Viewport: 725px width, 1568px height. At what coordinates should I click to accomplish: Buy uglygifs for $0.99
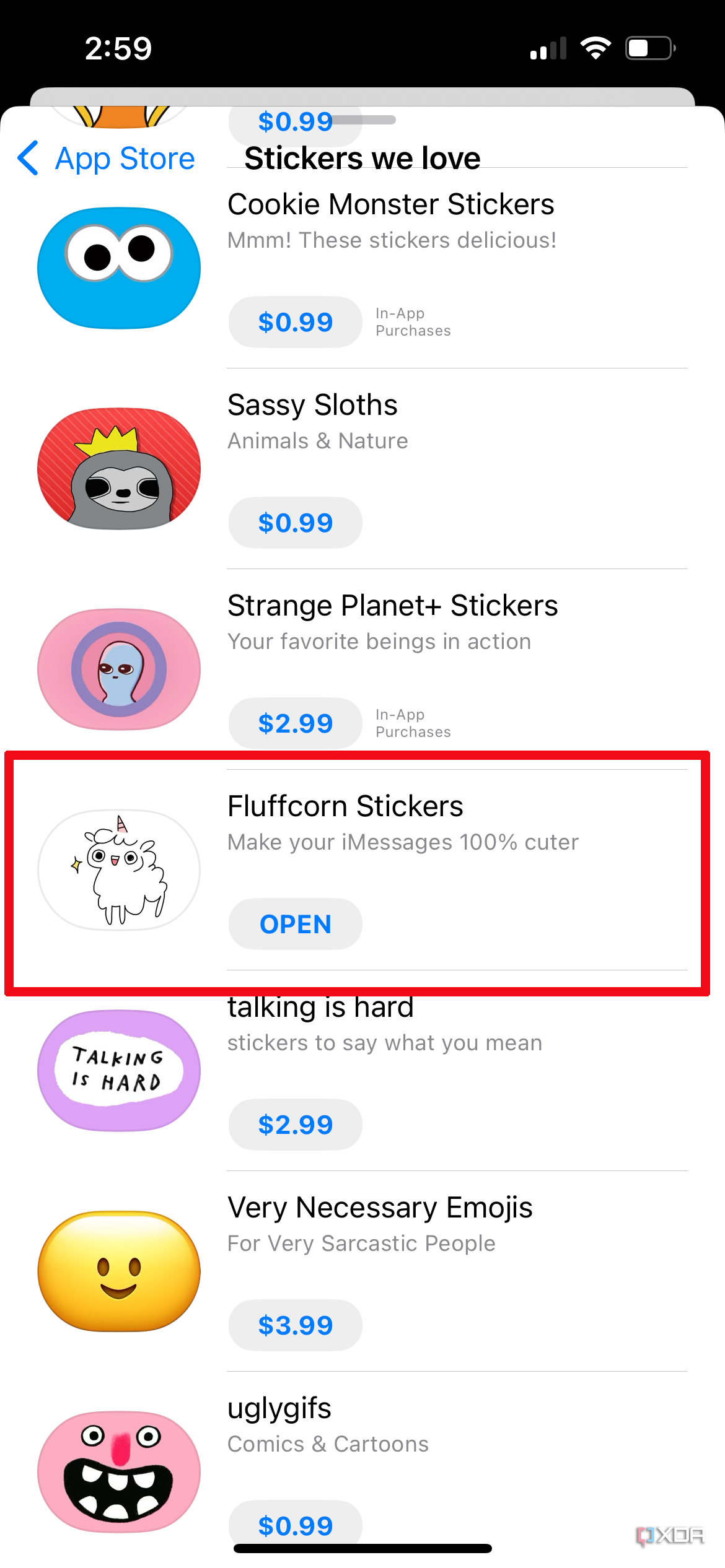pos(295,1525)
